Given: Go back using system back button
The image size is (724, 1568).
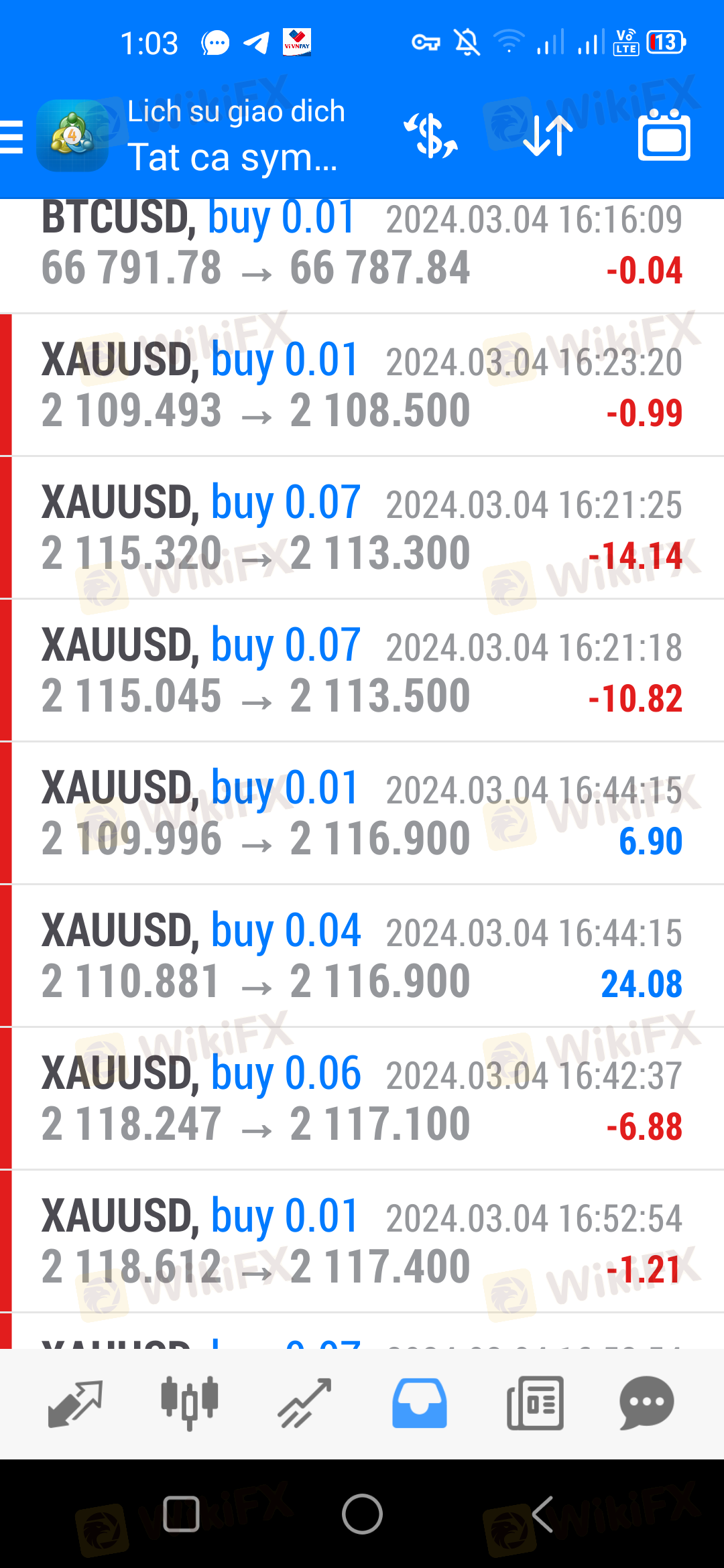Looking at the screenshot, I should pos(542,1514).
